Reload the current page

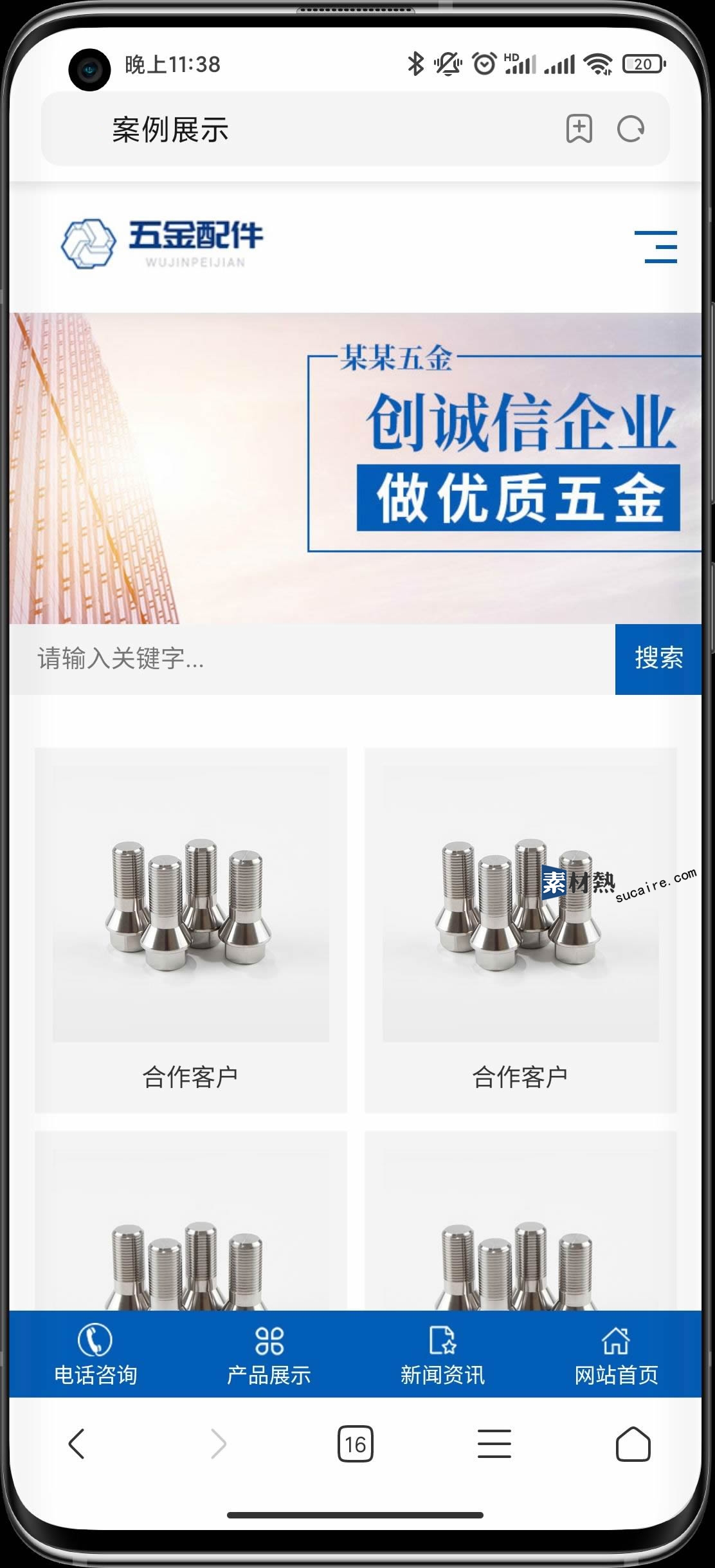630,129
